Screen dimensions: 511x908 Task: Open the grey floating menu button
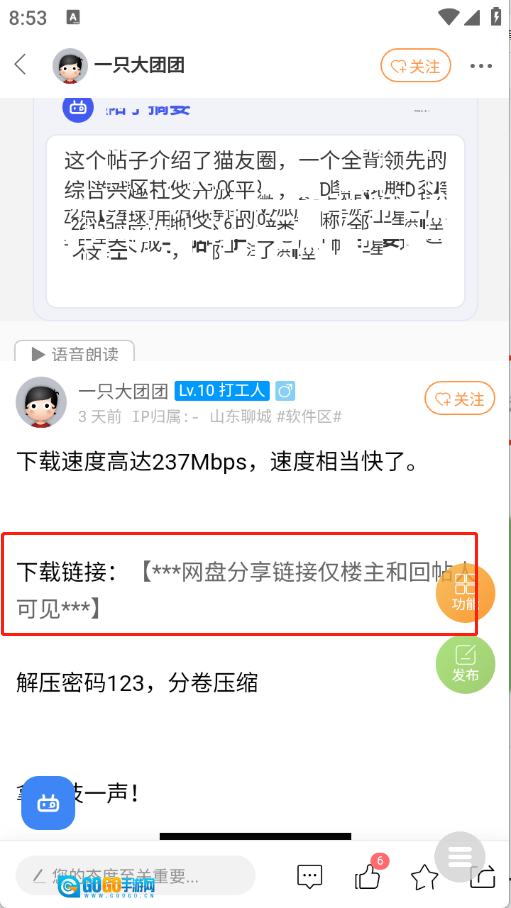(461, 857)
